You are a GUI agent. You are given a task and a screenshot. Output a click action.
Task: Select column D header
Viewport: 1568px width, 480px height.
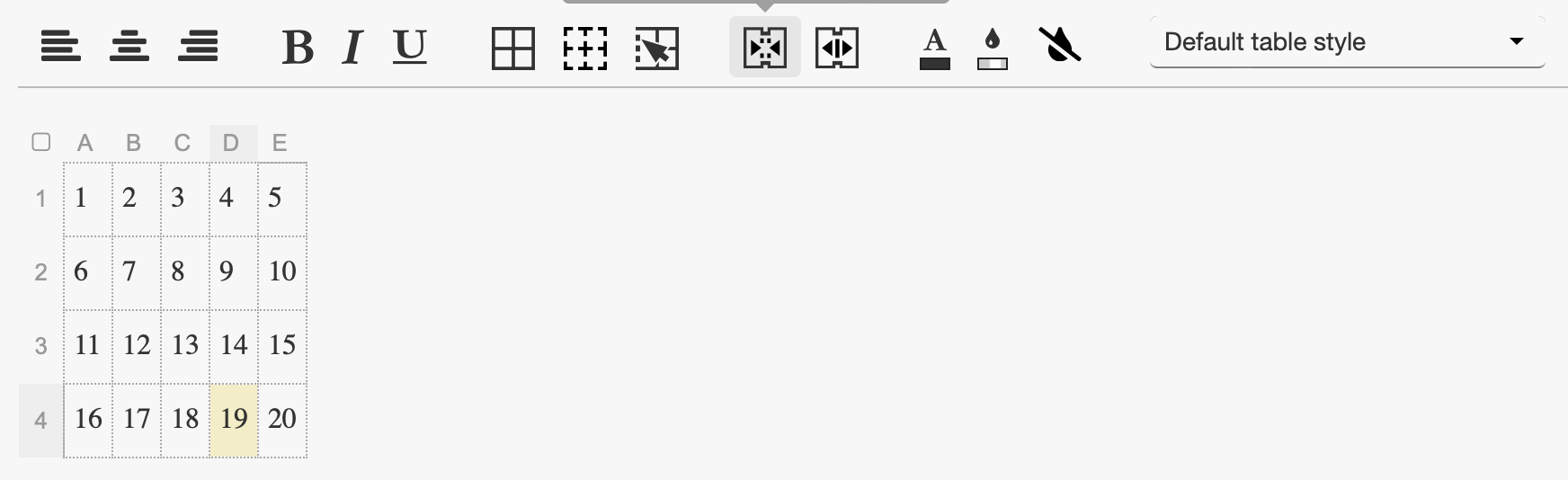[x=233, y=143]
